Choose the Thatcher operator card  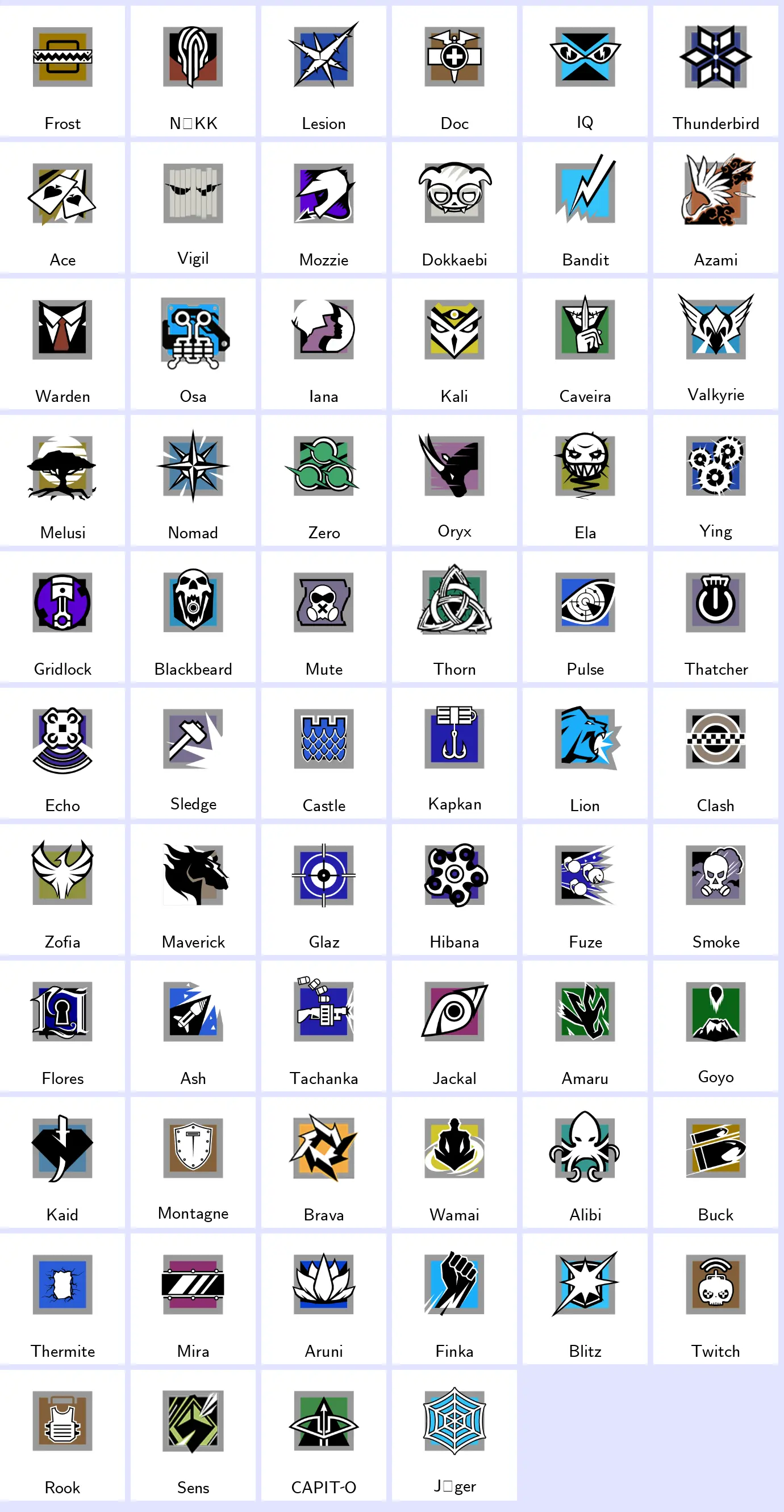715,617
